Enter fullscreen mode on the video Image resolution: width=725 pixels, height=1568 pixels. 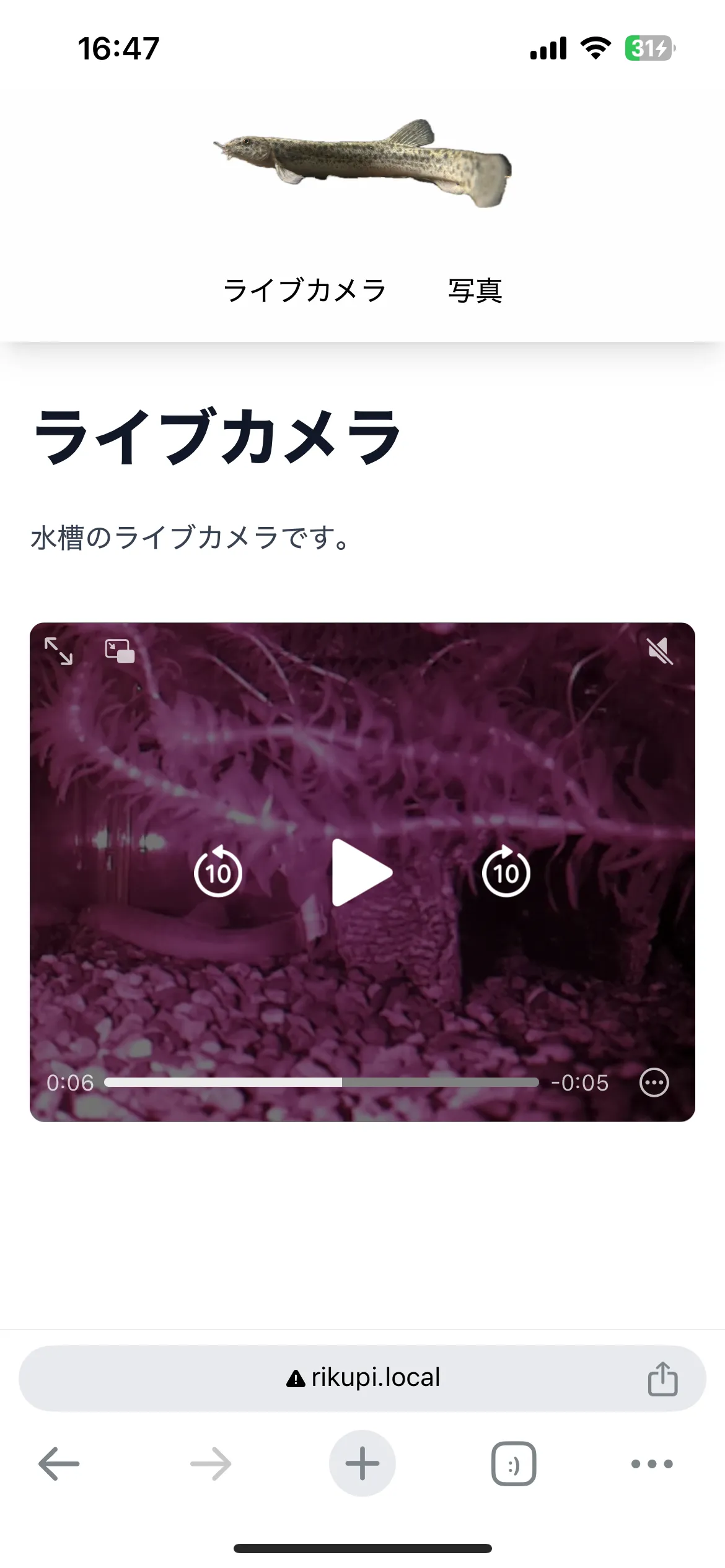click(59, 652)
